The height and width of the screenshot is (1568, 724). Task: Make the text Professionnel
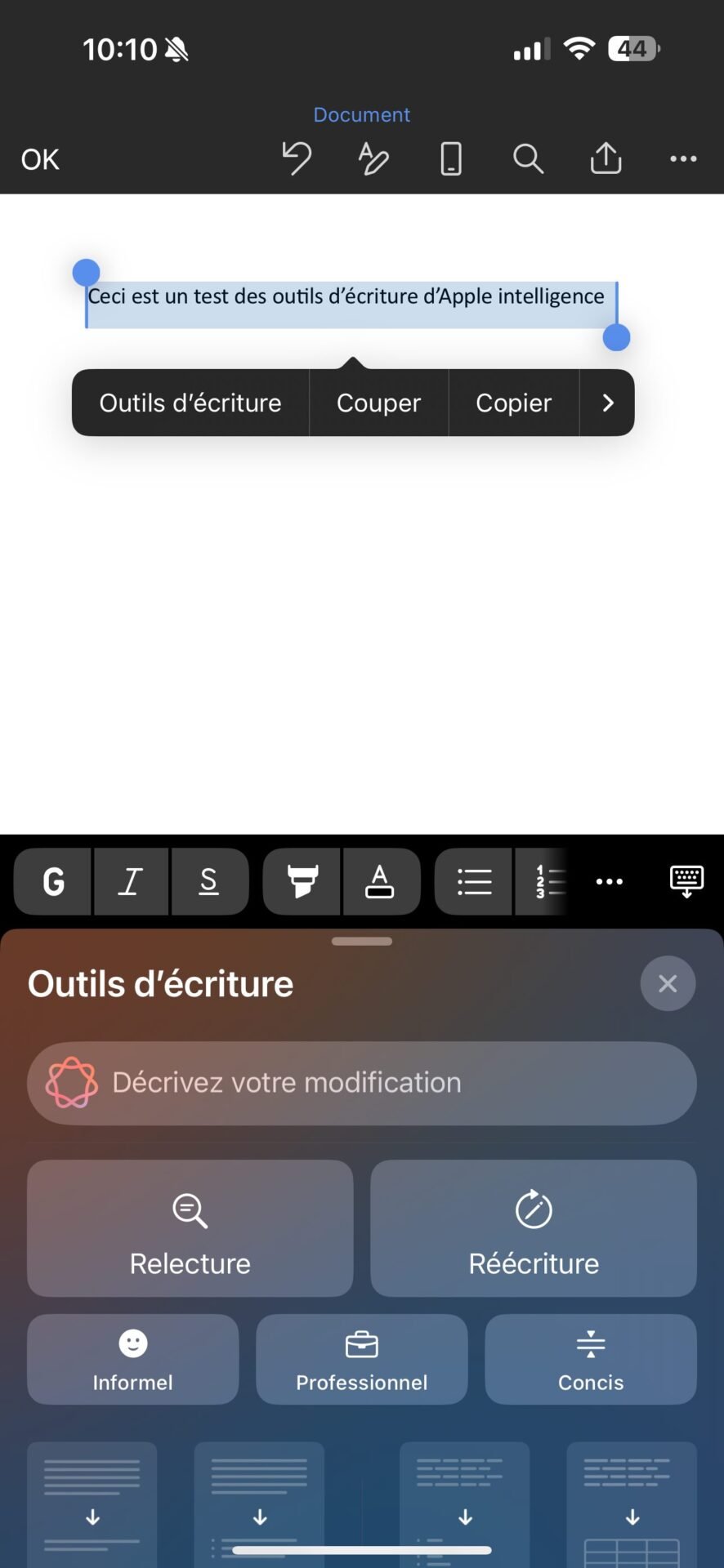click(362, 1360)
